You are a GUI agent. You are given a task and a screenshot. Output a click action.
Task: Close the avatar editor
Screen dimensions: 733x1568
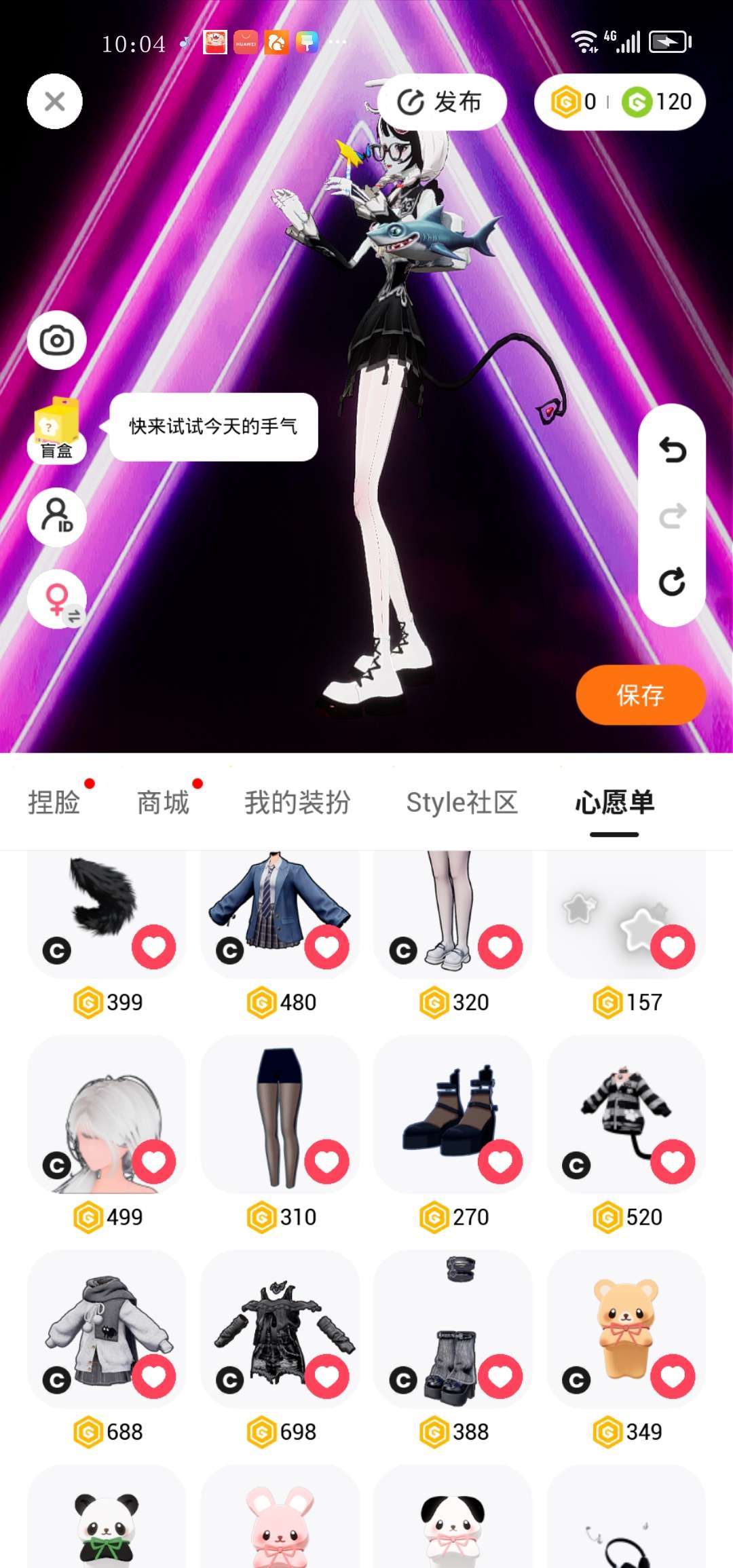pos(55,102)
